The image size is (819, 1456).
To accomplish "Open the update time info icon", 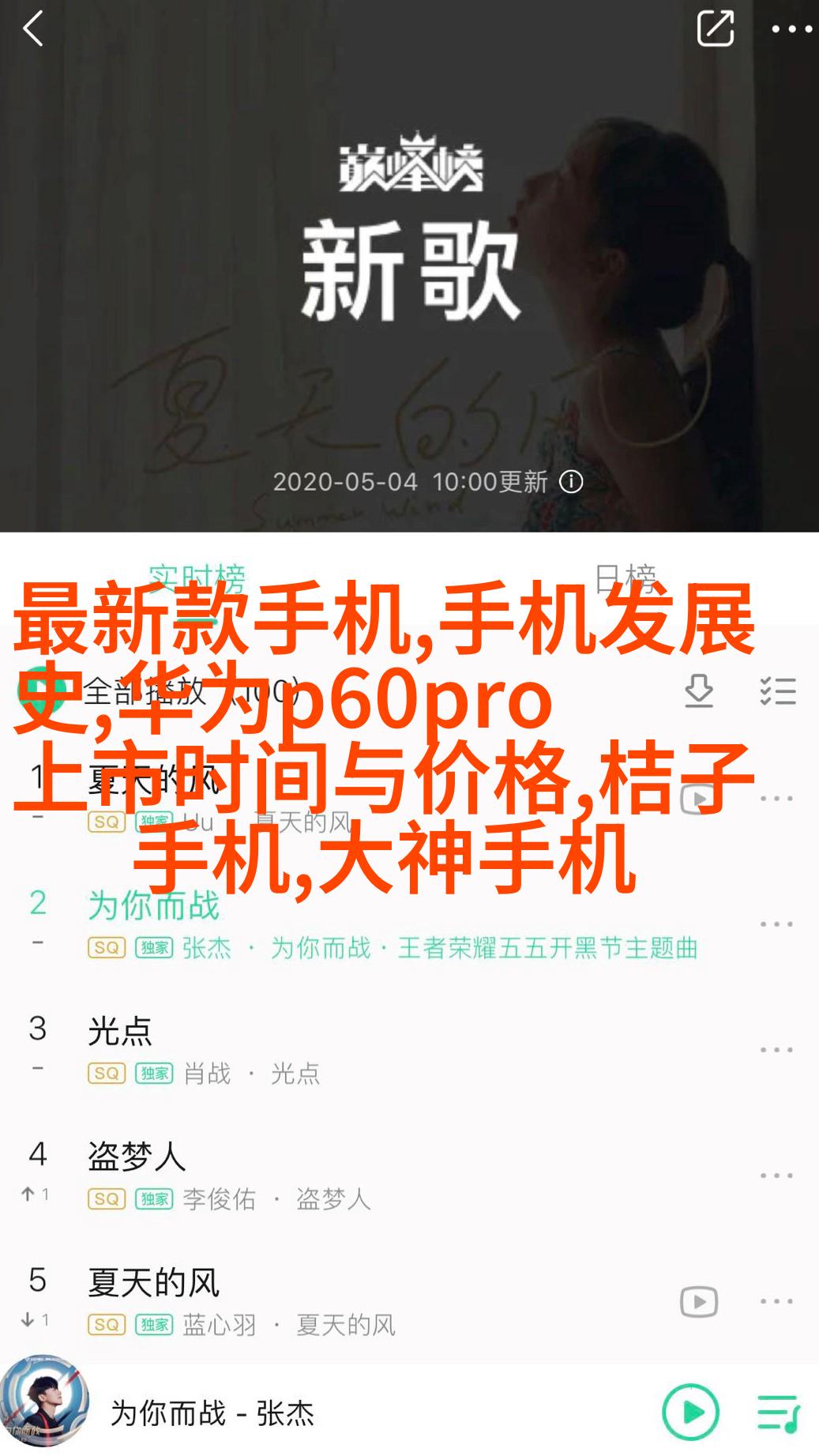I will (571, 481).
